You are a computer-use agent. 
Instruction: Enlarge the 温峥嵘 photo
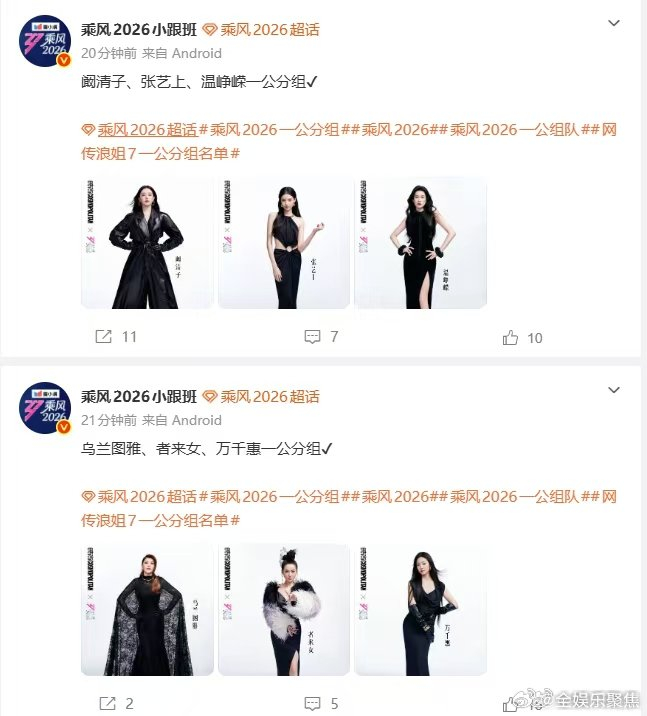point(420,242)
